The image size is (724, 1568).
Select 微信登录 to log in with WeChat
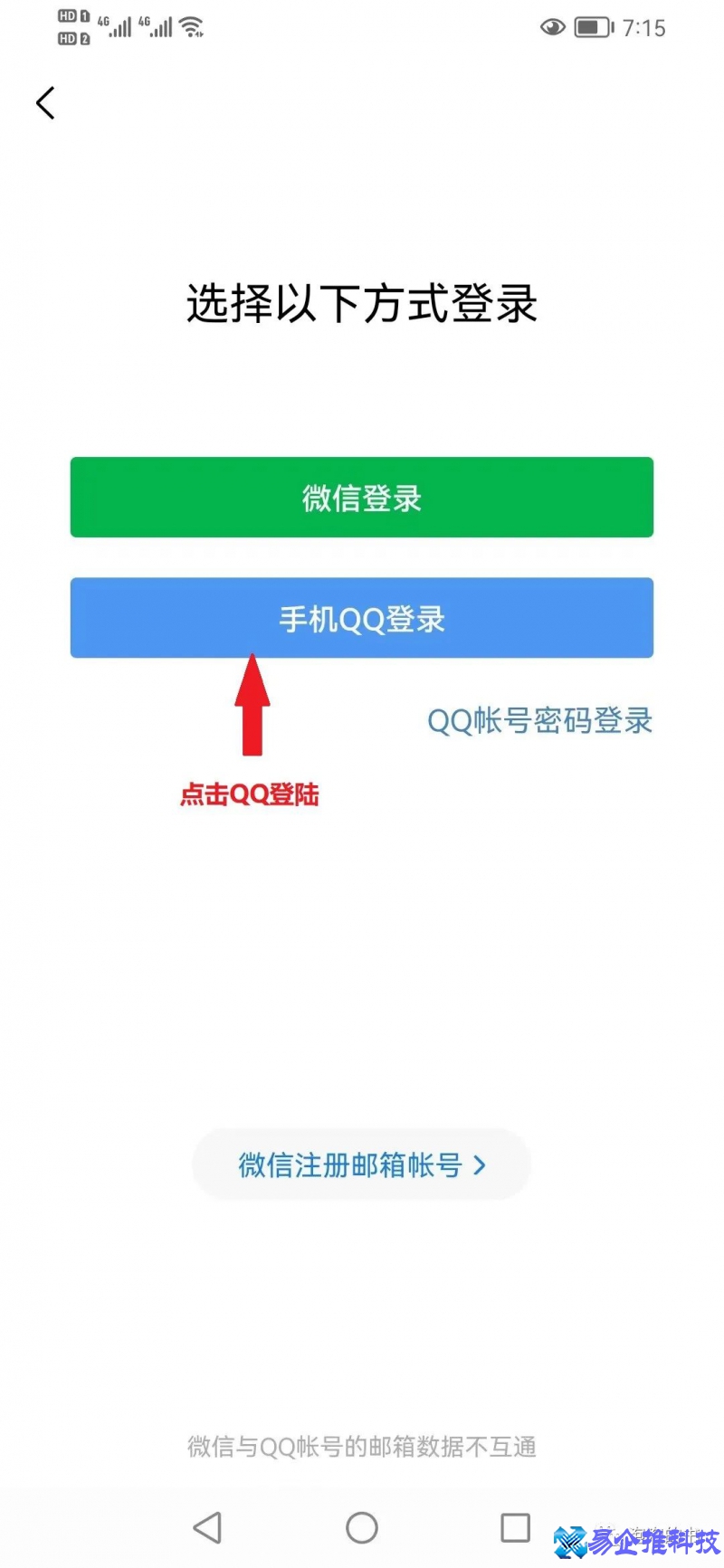coord(362,497)
